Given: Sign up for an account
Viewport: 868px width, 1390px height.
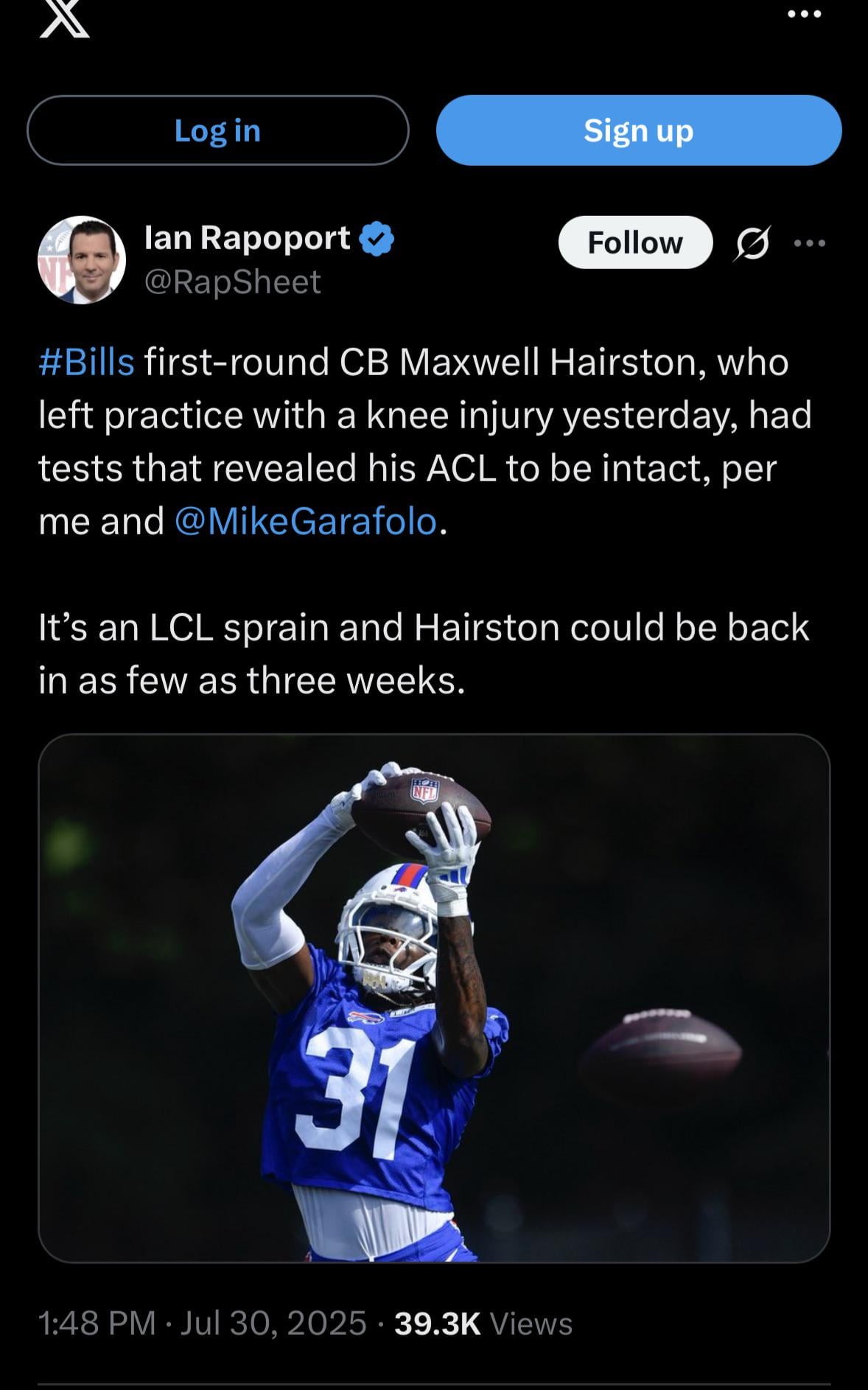Looking at the screenshot, I should (638, 130).
